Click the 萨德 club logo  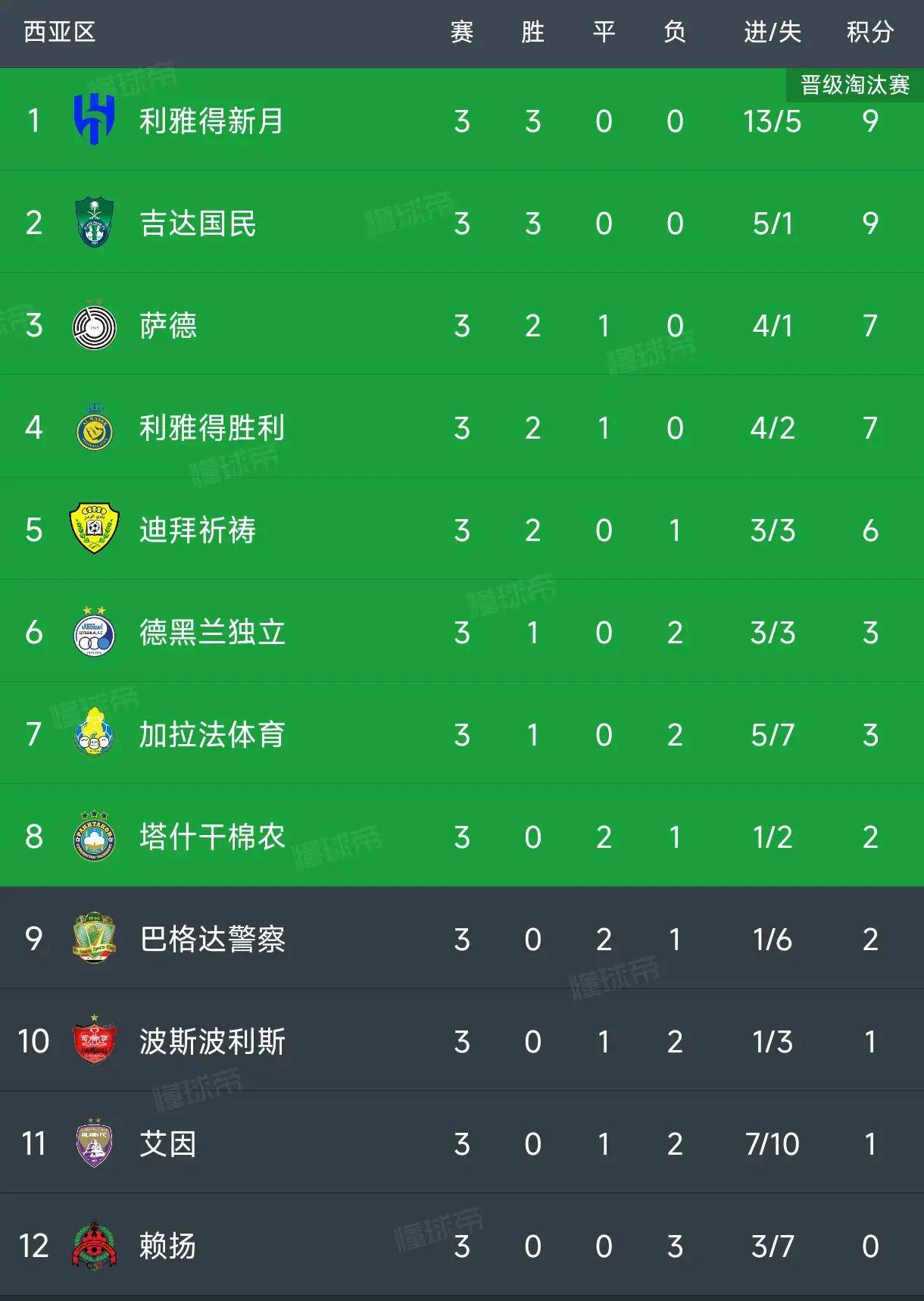coord(92,326)
